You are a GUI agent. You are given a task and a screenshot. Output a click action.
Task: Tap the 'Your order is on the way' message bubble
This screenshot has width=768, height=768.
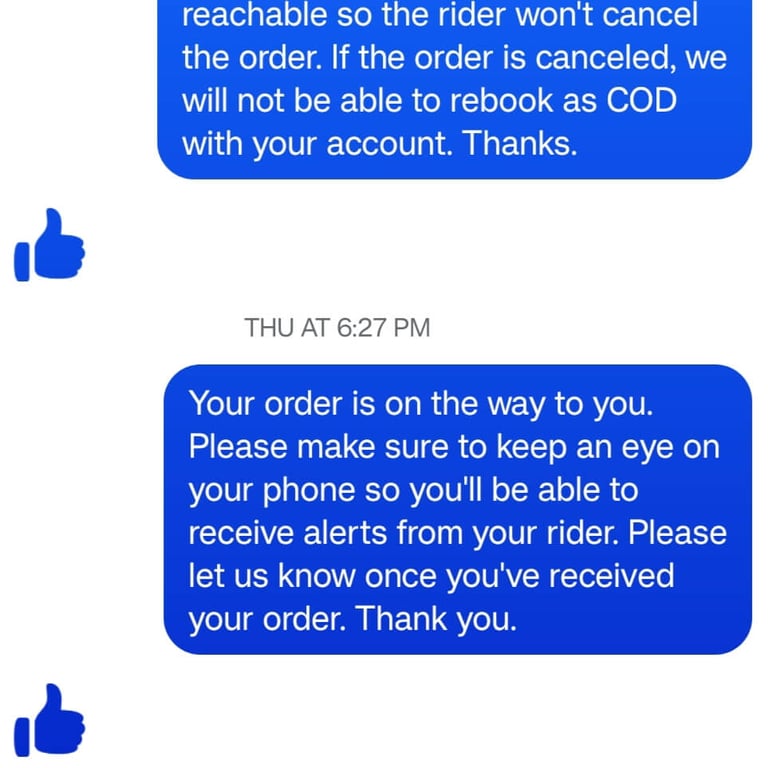[457, 510]
